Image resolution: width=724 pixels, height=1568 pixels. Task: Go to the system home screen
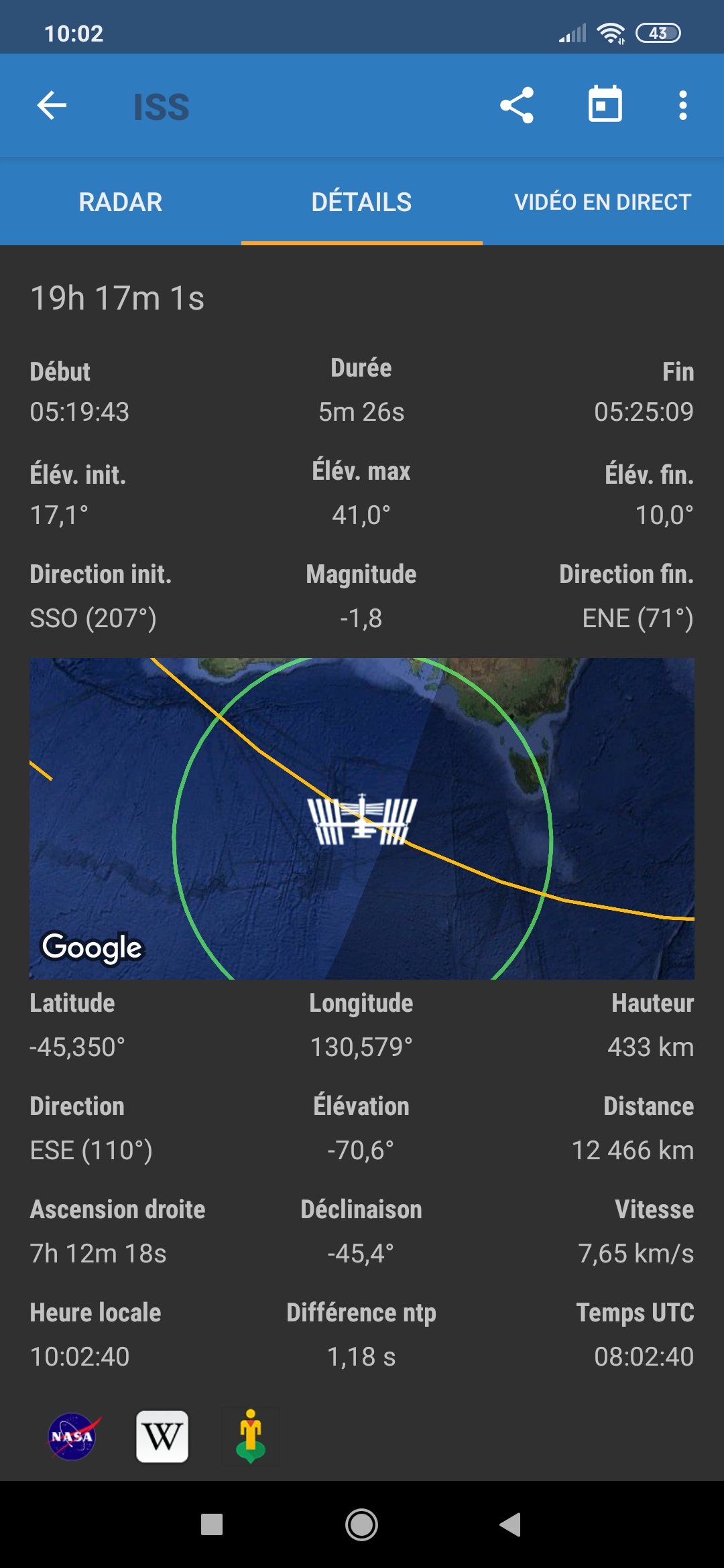tap(361, 1524)
